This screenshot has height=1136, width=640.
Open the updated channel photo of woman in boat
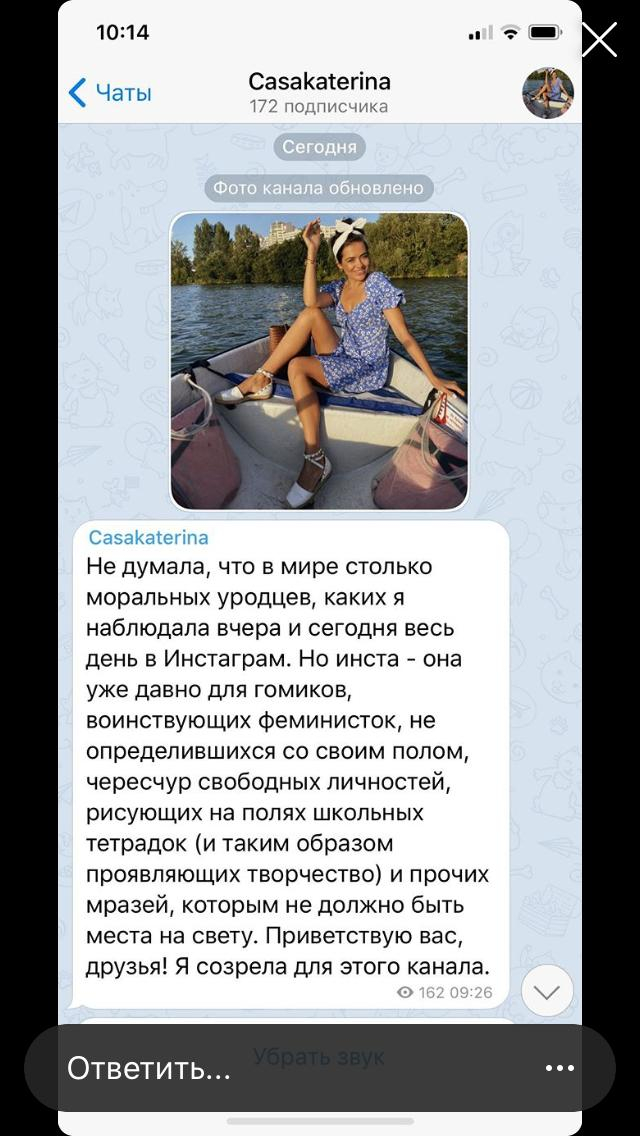coord(319,361)
